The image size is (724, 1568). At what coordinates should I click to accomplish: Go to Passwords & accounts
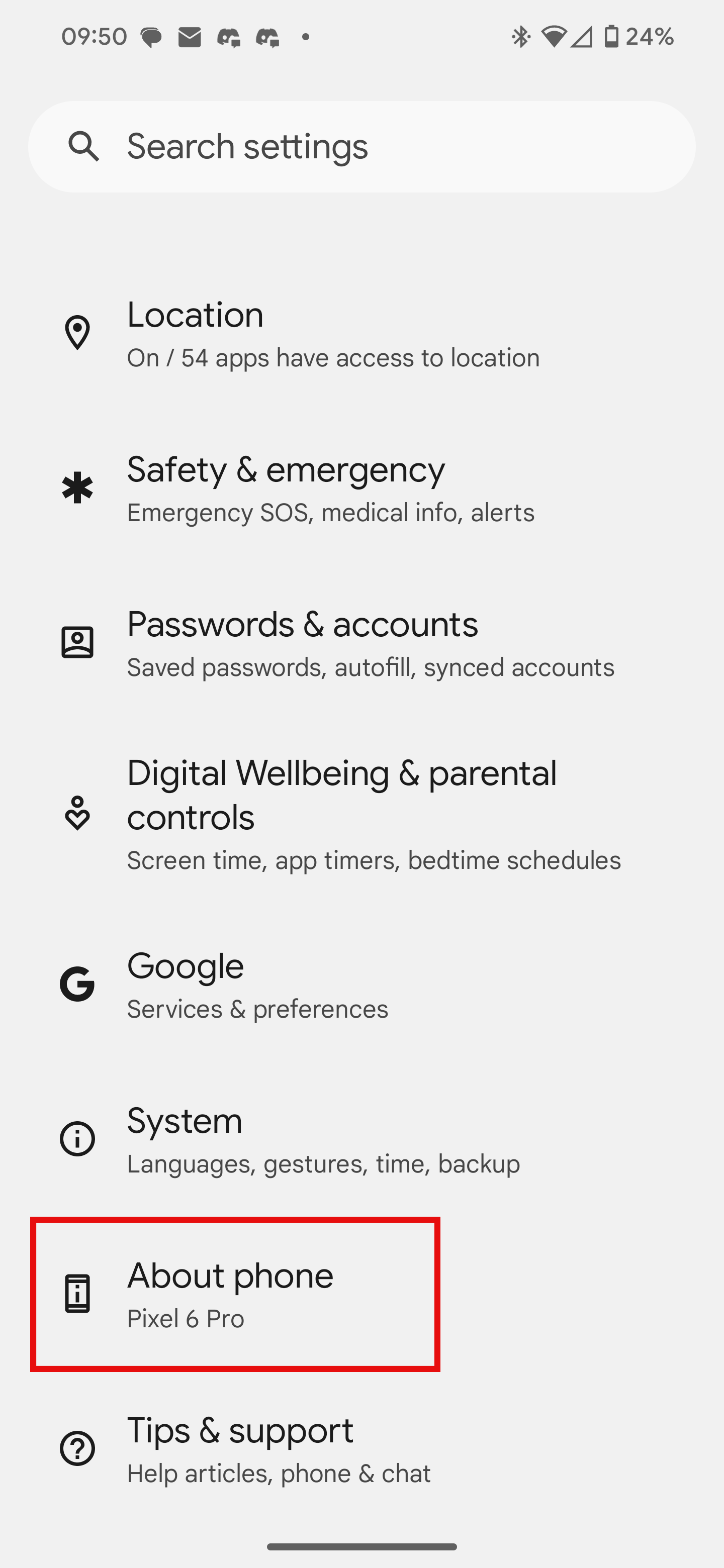tap(361, 642)
